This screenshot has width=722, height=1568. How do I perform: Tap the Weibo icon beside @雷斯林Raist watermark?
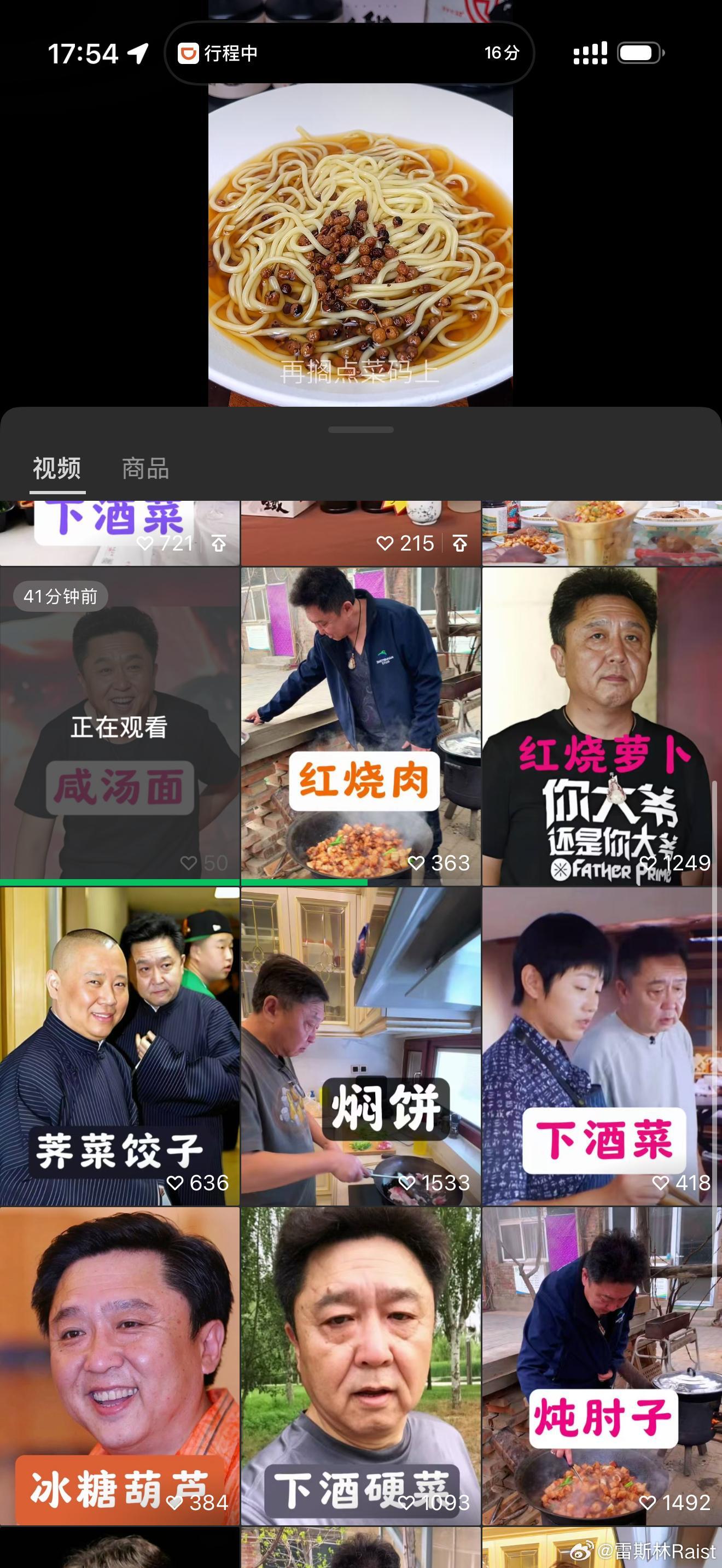(582, 1550)
